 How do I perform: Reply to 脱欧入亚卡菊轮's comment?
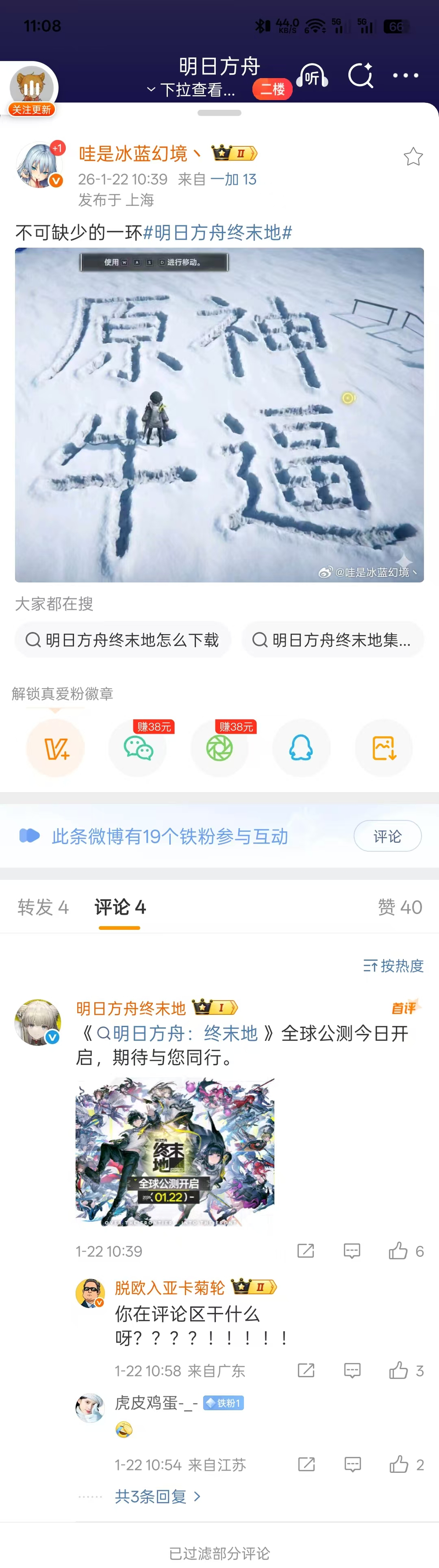[x=352, y=1370]
